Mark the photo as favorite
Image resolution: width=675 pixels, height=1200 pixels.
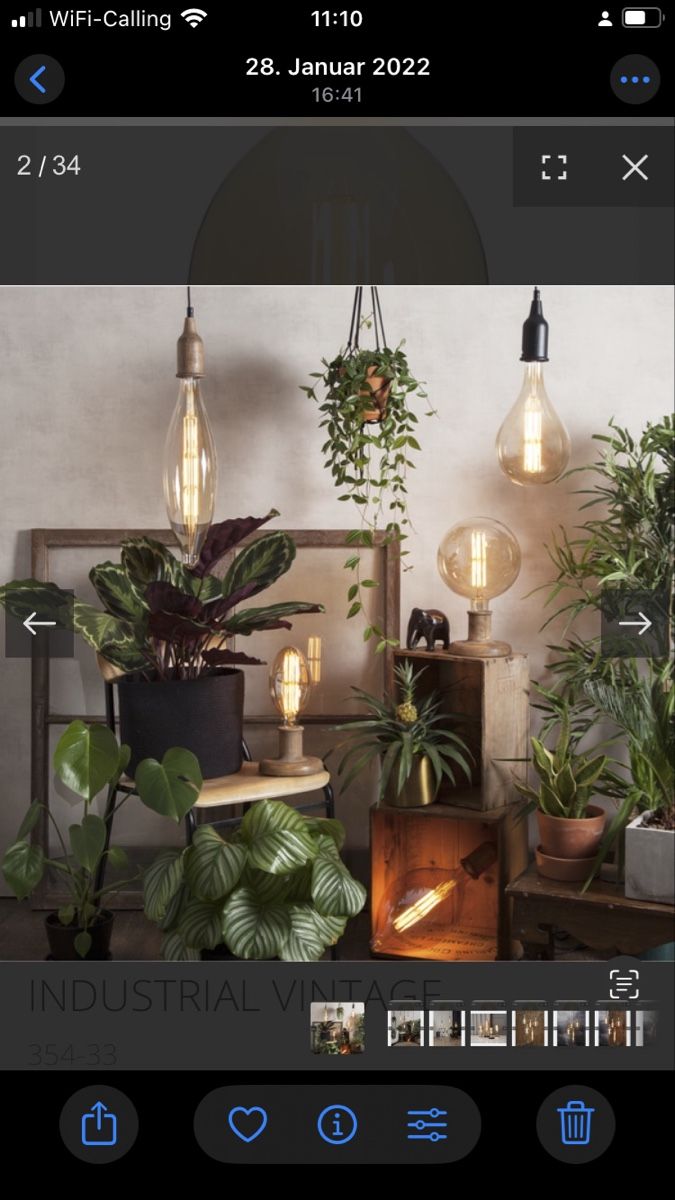click(247, 1124)
